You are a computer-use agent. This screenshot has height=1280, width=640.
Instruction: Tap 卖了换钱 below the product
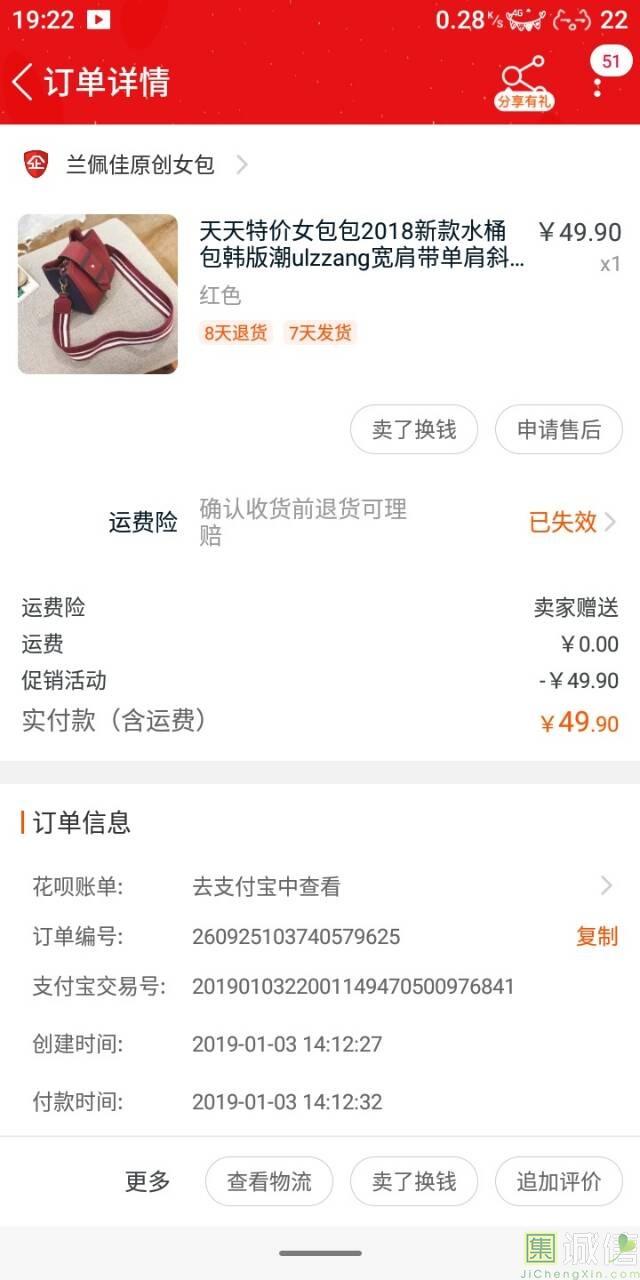click(414, 430)
